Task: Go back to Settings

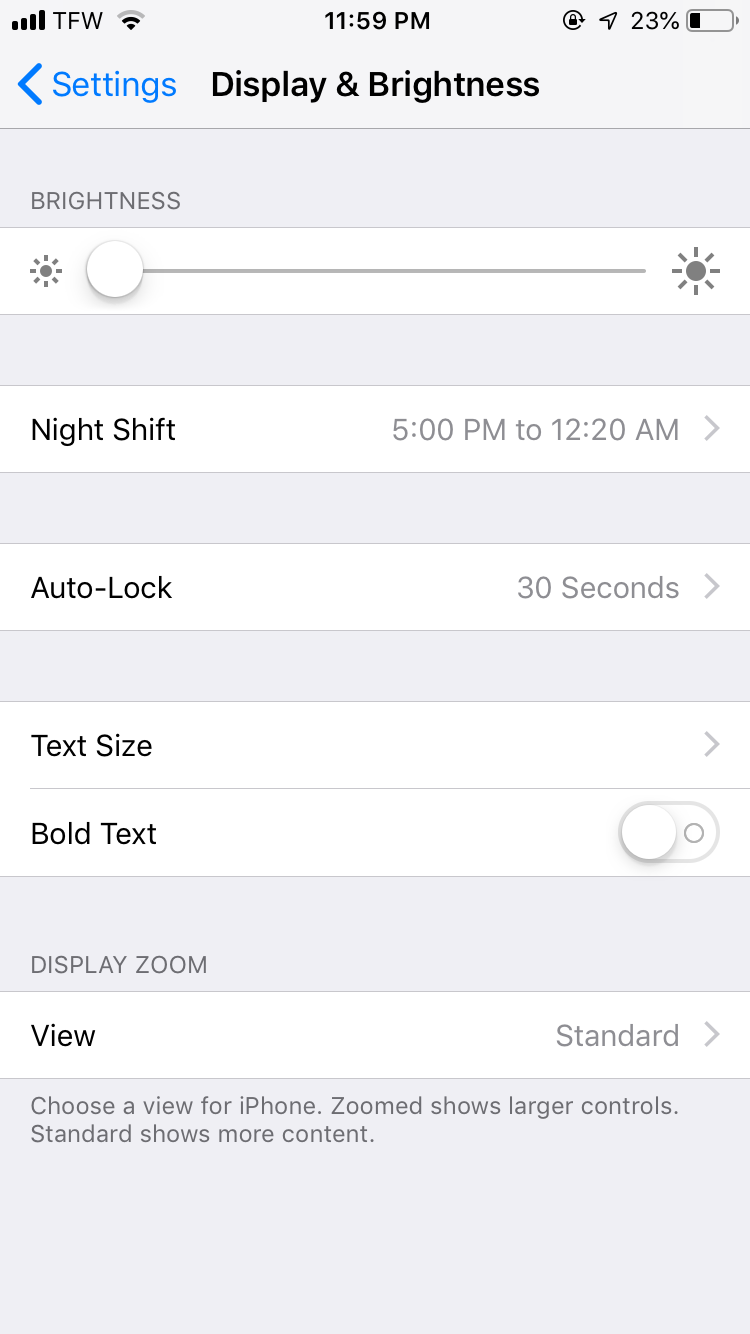Action: click(x=97, y=85)
